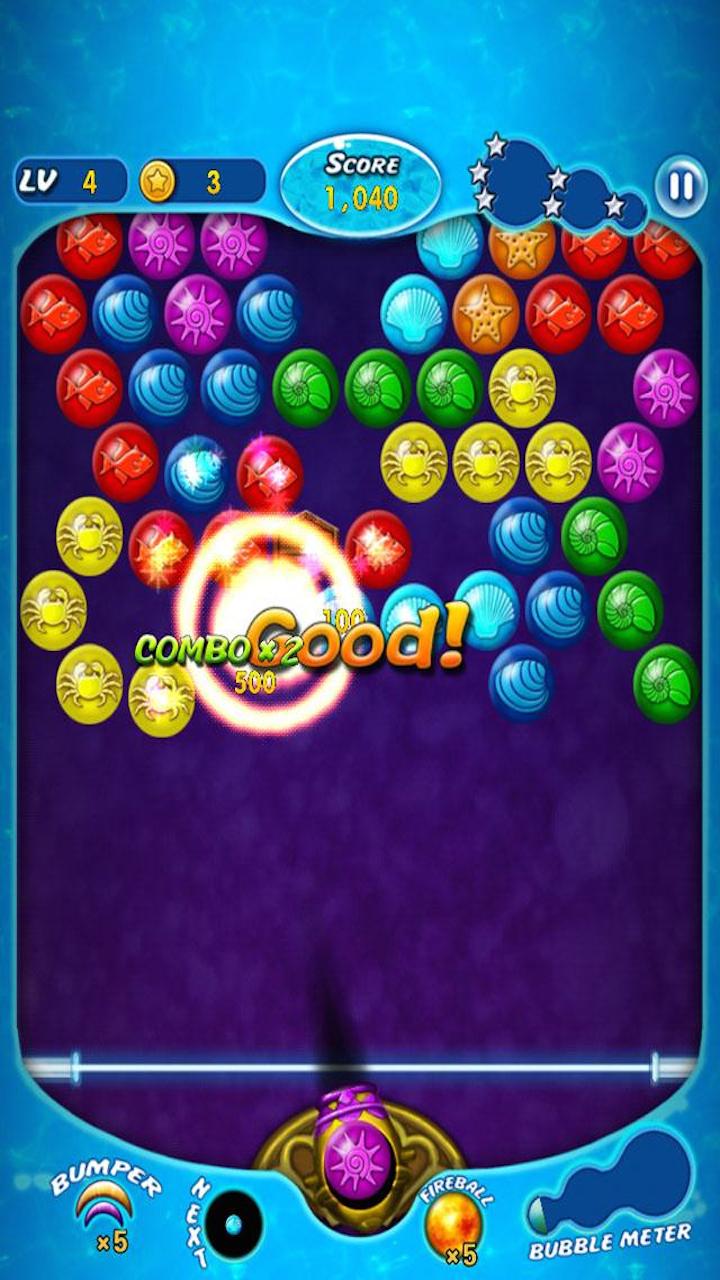
Task: Swap to the next bubble
Action: point(234,1224)
